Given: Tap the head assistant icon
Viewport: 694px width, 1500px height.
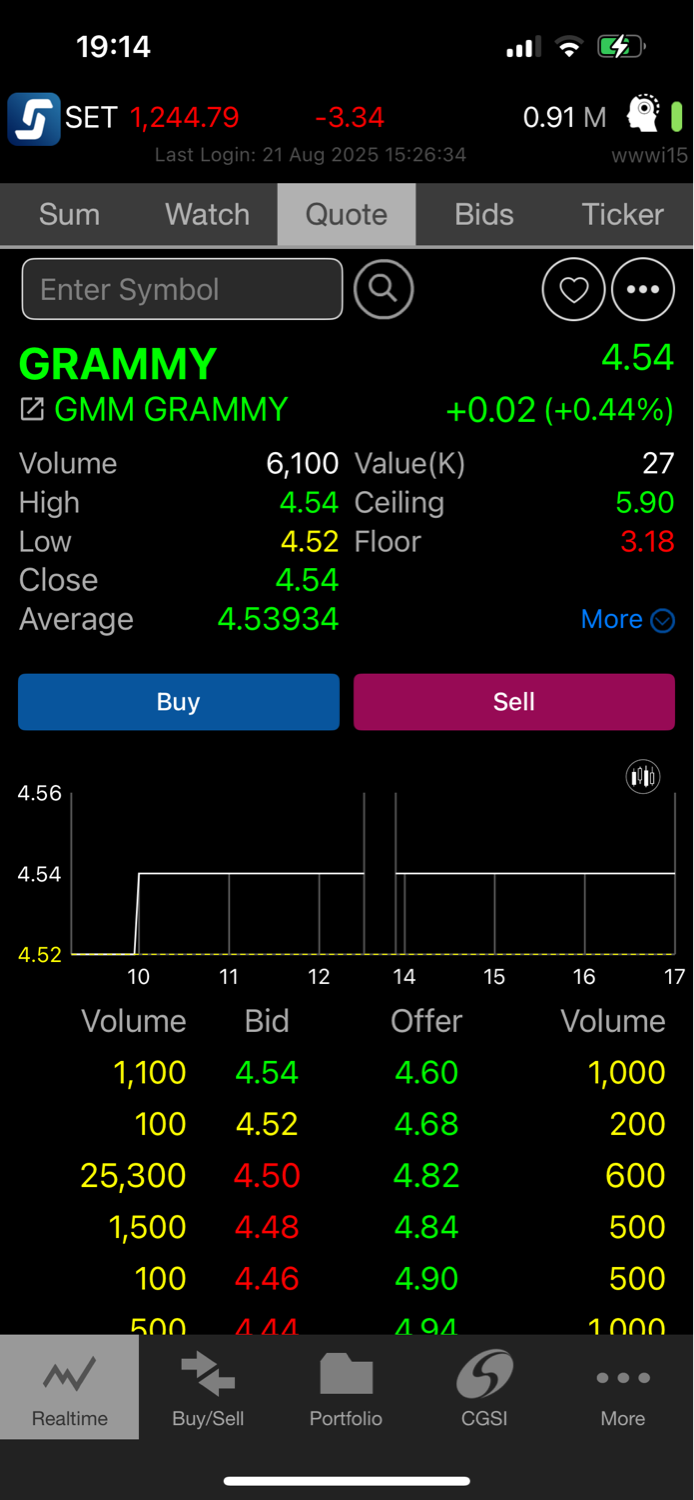Looking at the screenshot, I should [x=643, y=116].
